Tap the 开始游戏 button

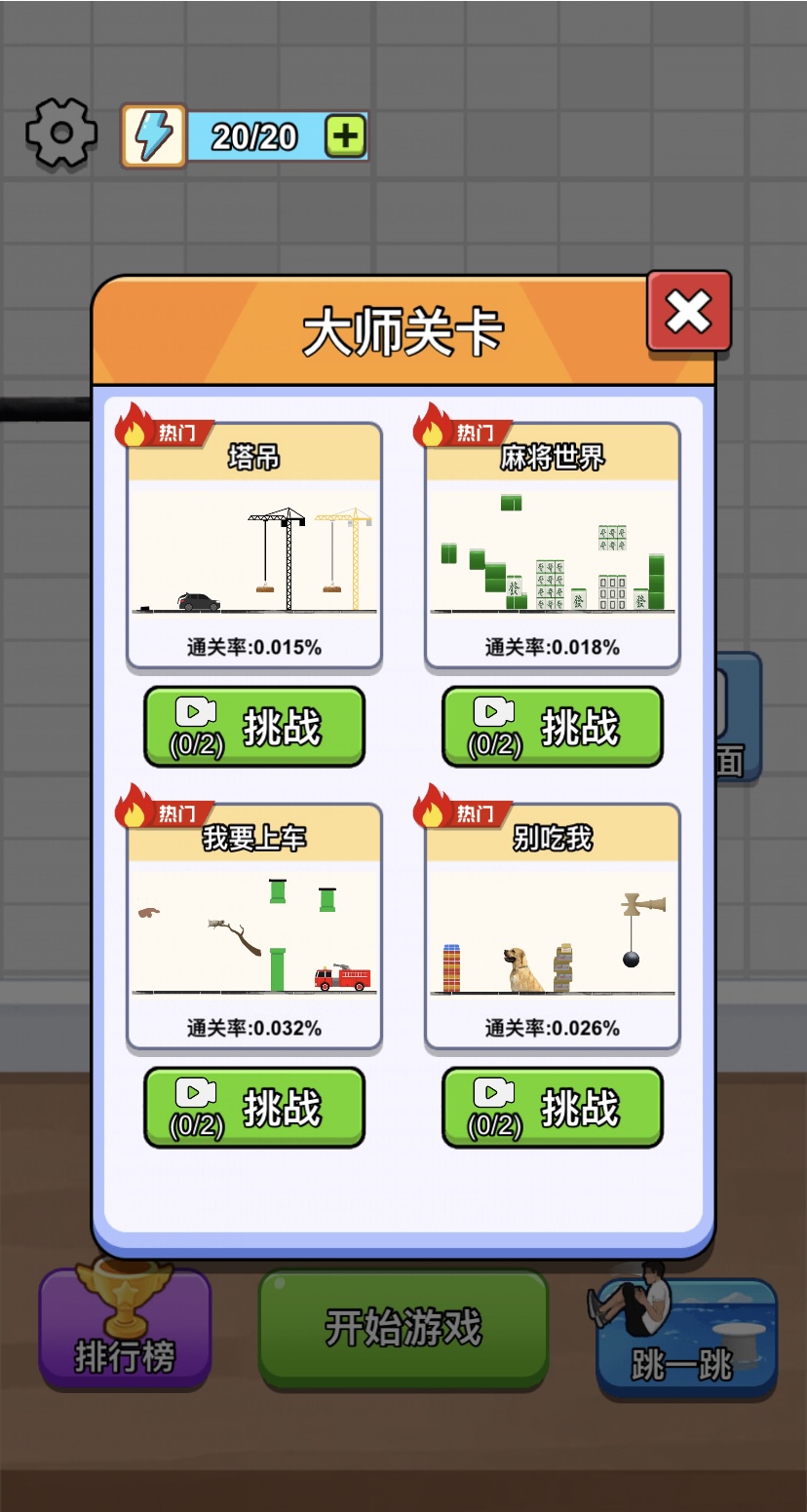[x=403, y=1328]
